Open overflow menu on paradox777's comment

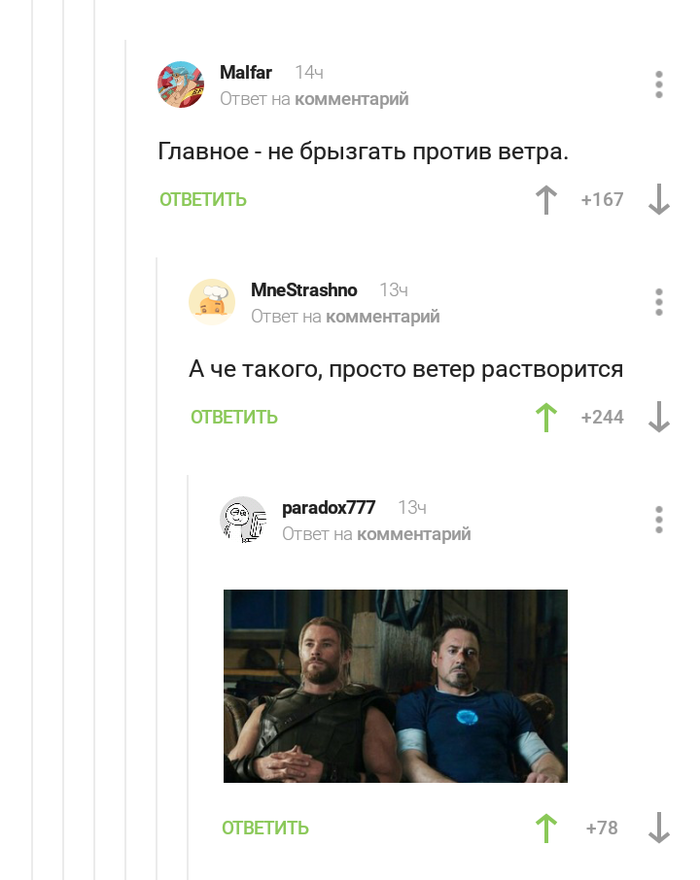click(659, 519)
